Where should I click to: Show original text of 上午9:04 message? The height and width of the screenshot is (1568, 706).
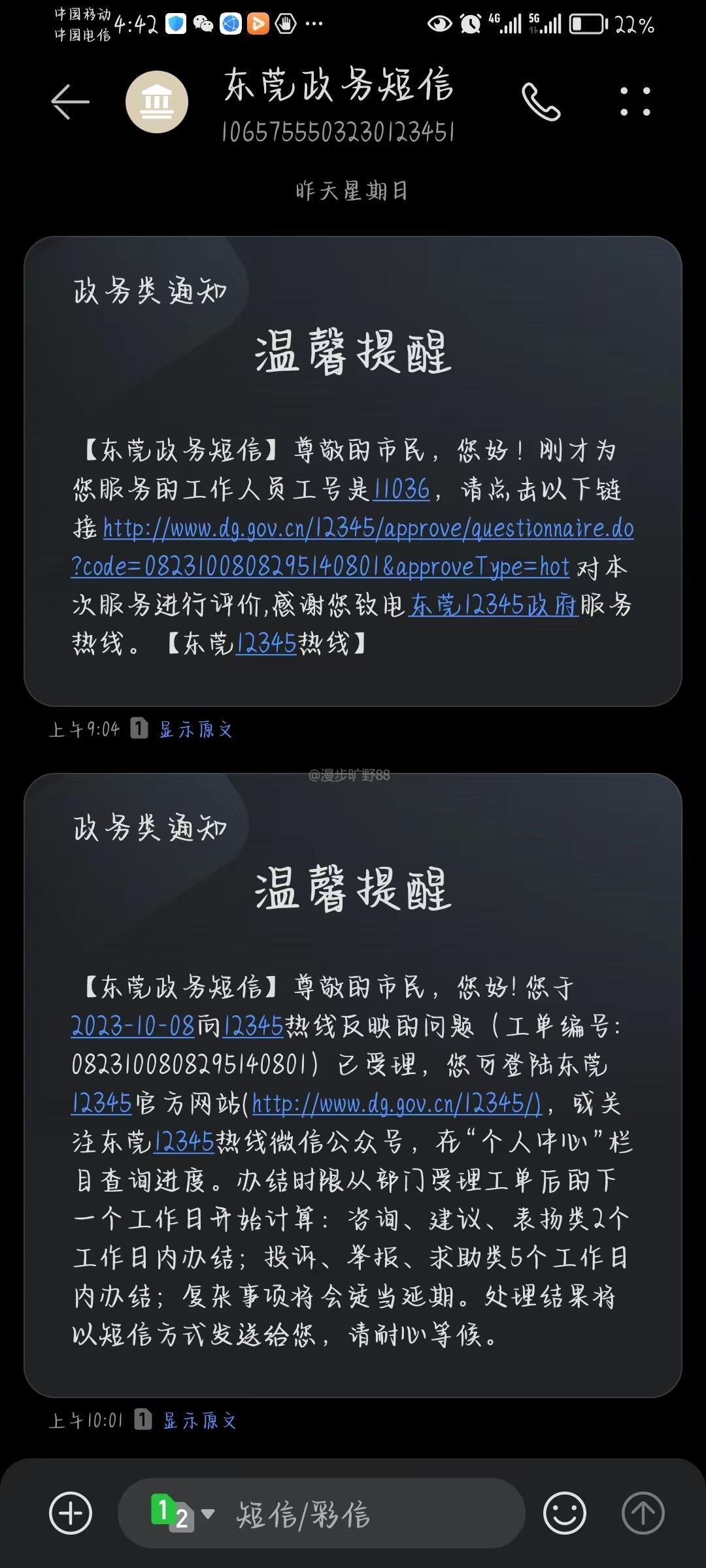click(196, 729)
